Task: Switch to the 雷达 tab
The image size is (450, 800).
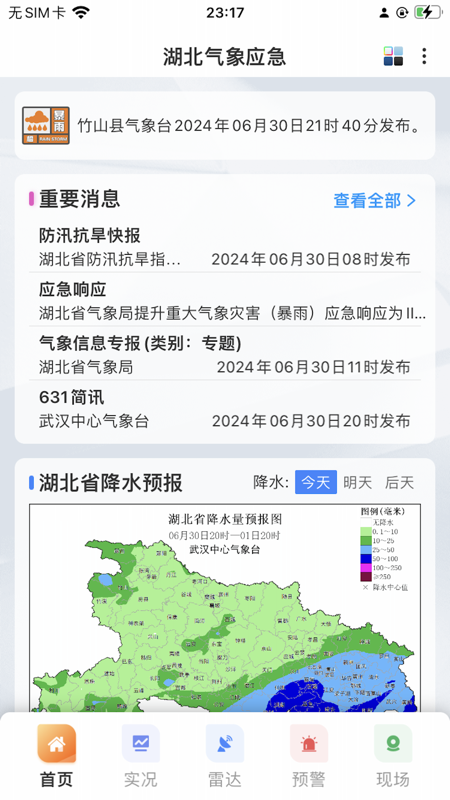Action: (225, 756)
